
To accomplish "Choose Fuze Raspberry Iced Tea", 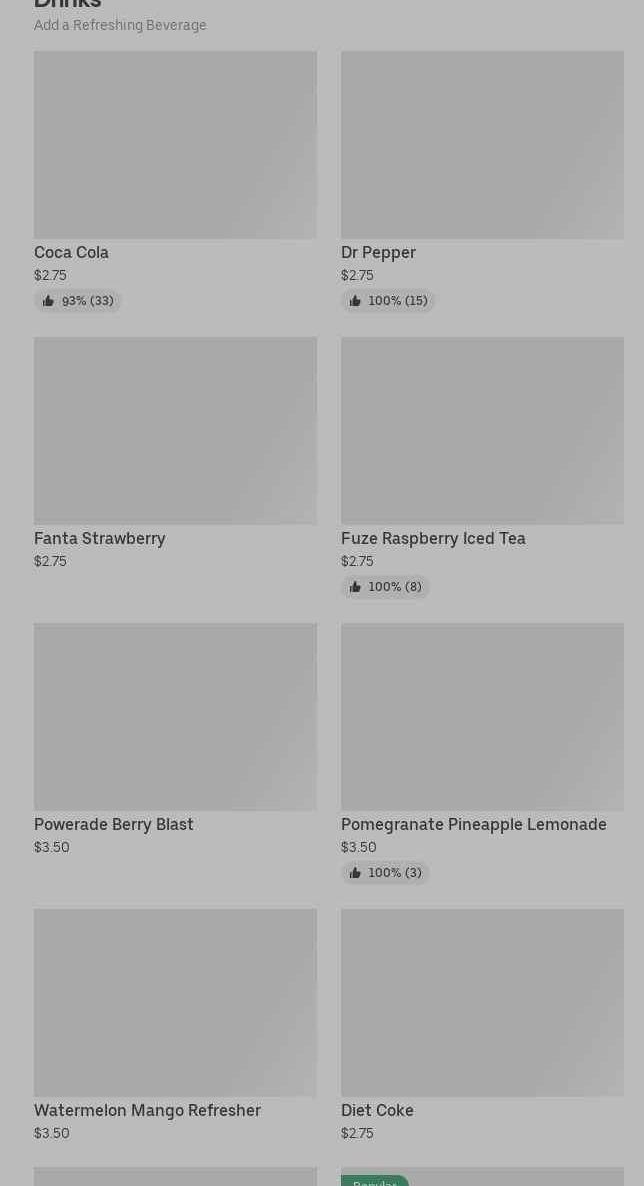I will click(x=482, y=467).
